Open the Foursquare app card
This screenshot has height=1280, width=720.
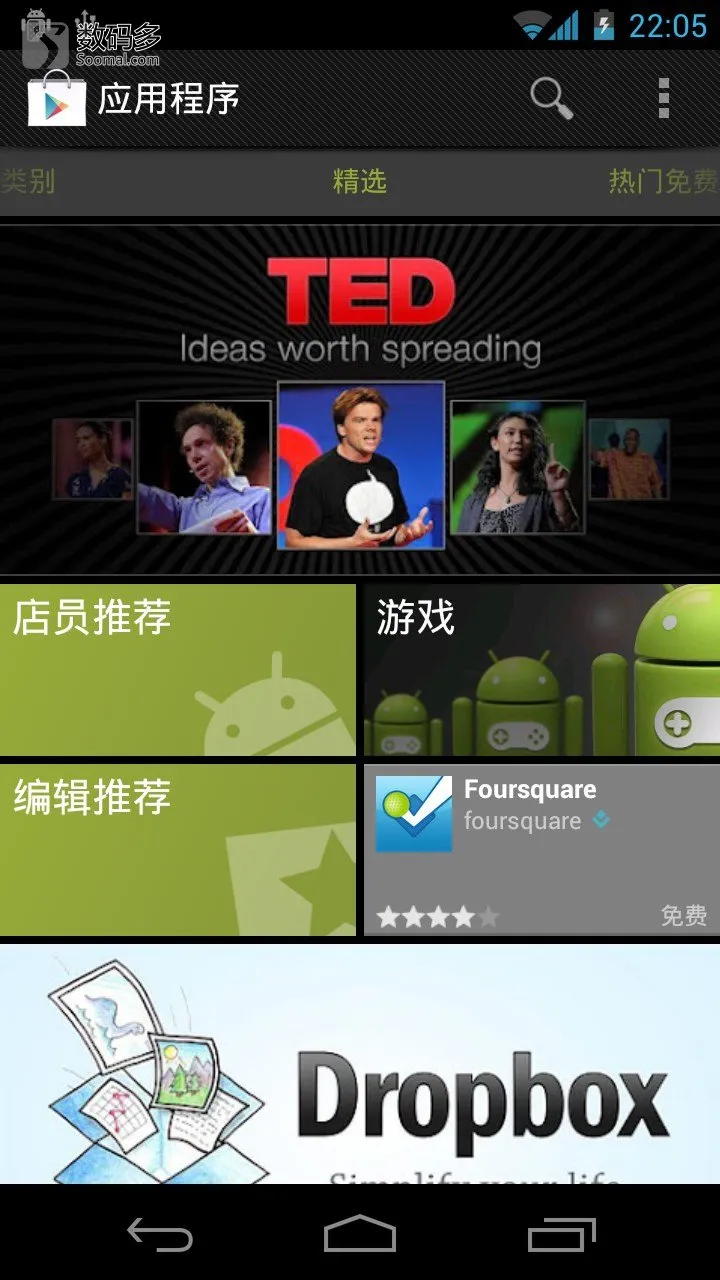541,850
